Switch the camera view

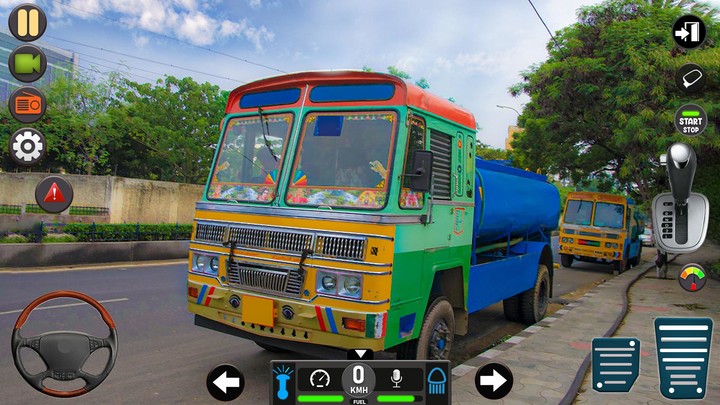click(27, 64)
